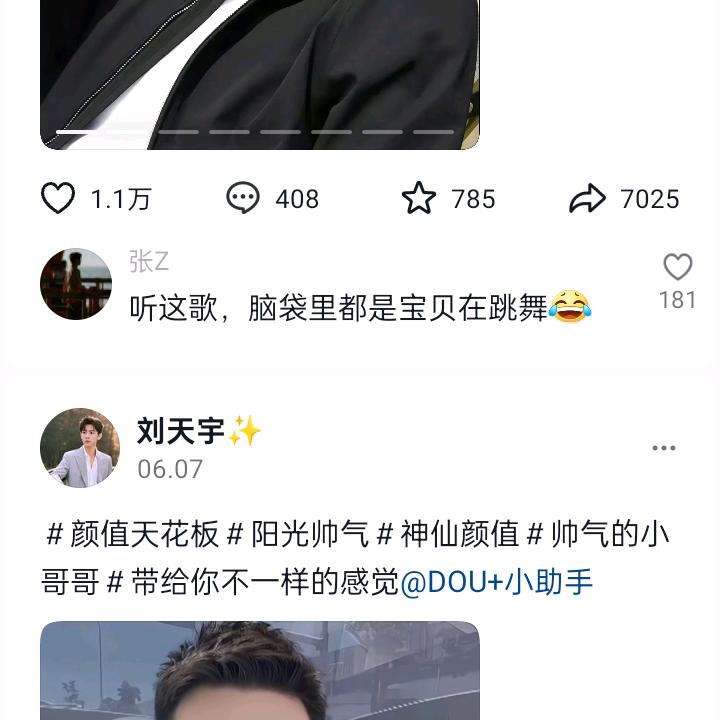This screenshot has height=720, width=720.
Task: Open comments on the post with 408 comments
Action: click(x=243, y=199)
